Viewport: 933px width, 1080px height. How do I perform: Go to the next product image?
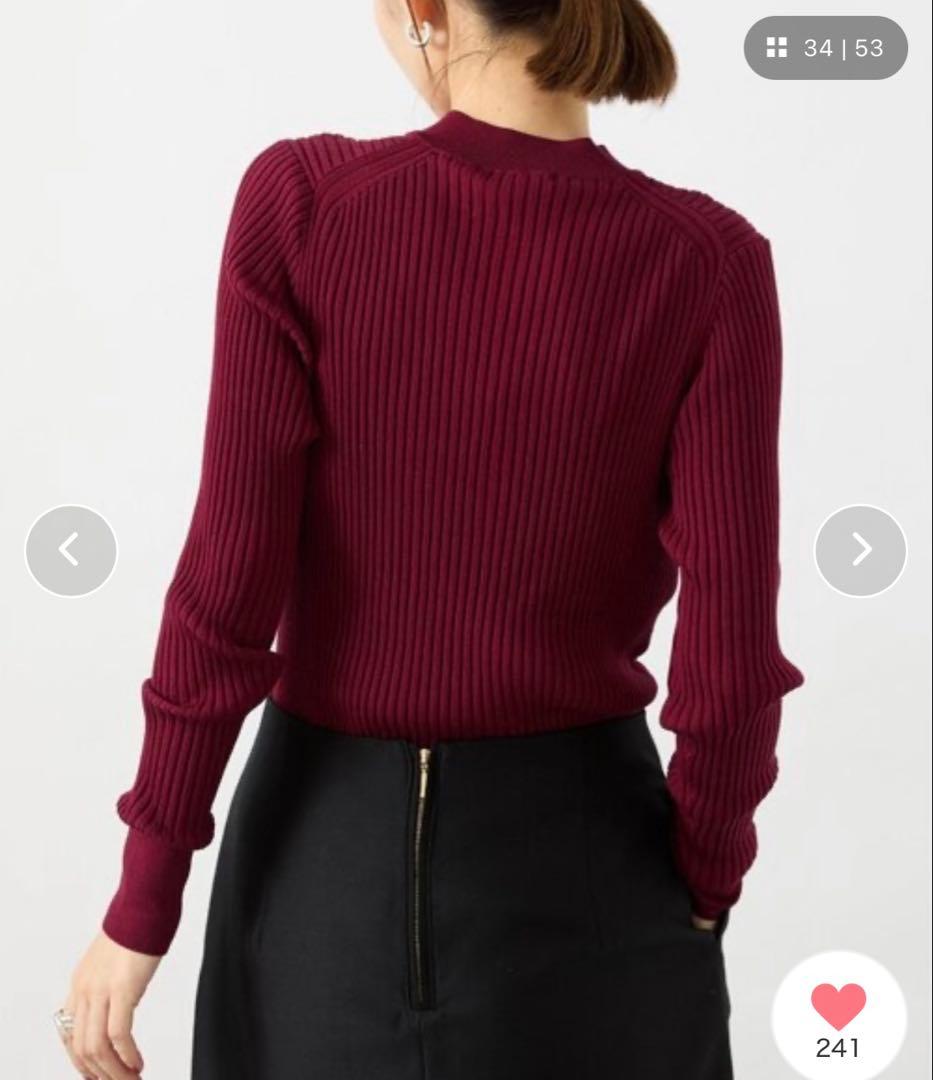pyautogui.click(x=860, y=551)
